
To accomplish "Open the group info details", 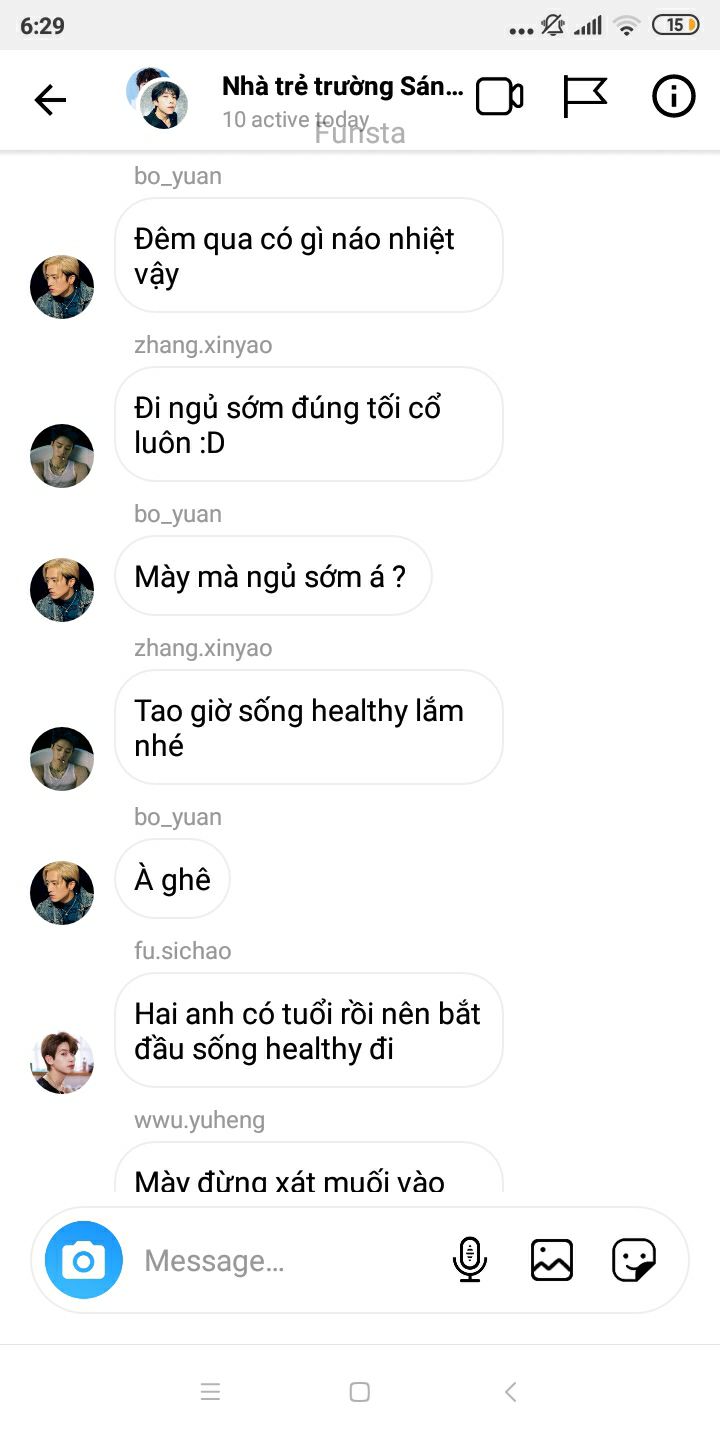I will pyautogui.click(x=673, y=97).
